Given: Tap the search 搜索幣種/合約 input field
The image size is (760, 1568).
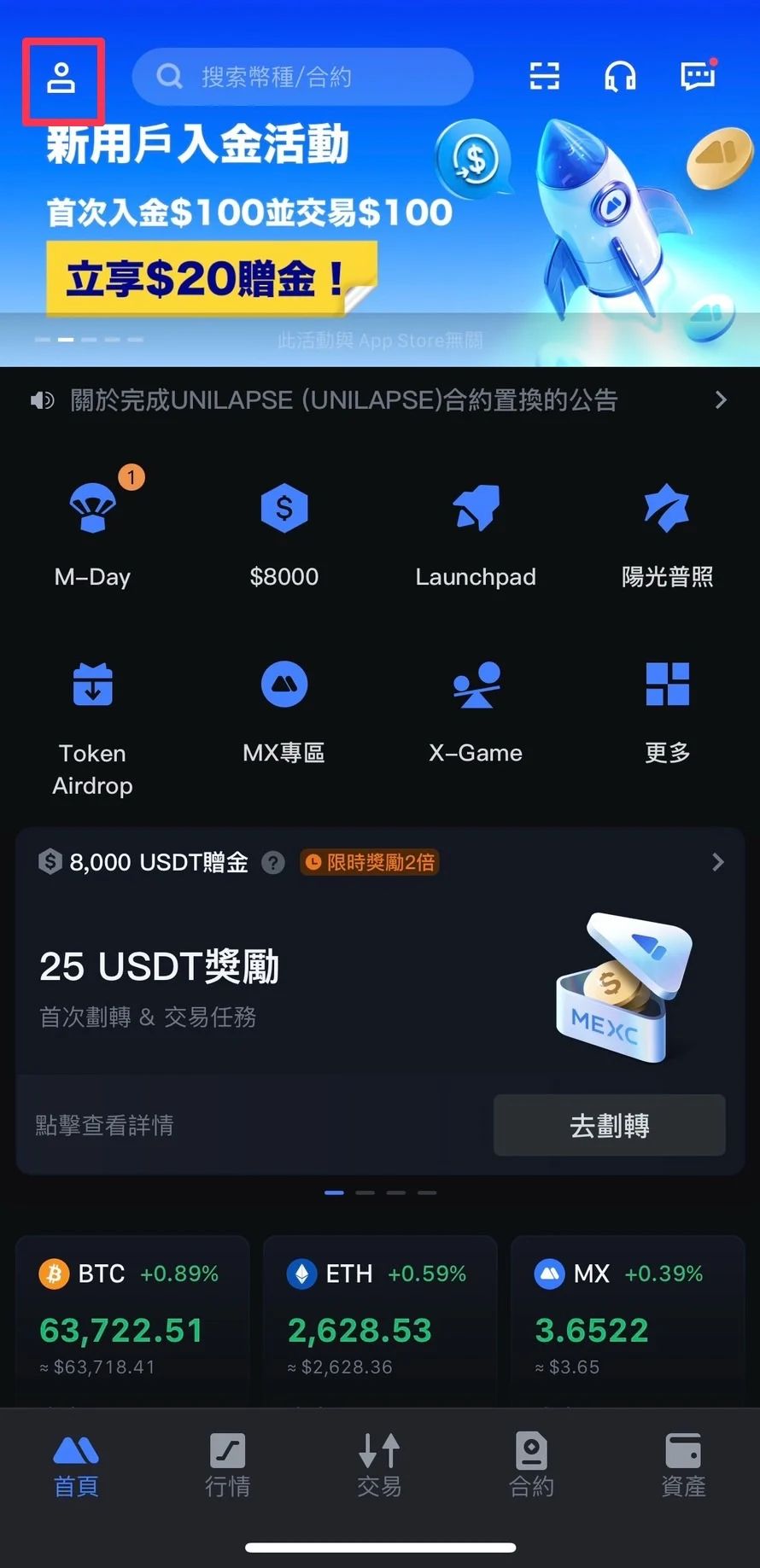Looking at the screenshot, I should pyautogui.click(x=303, y=76).
